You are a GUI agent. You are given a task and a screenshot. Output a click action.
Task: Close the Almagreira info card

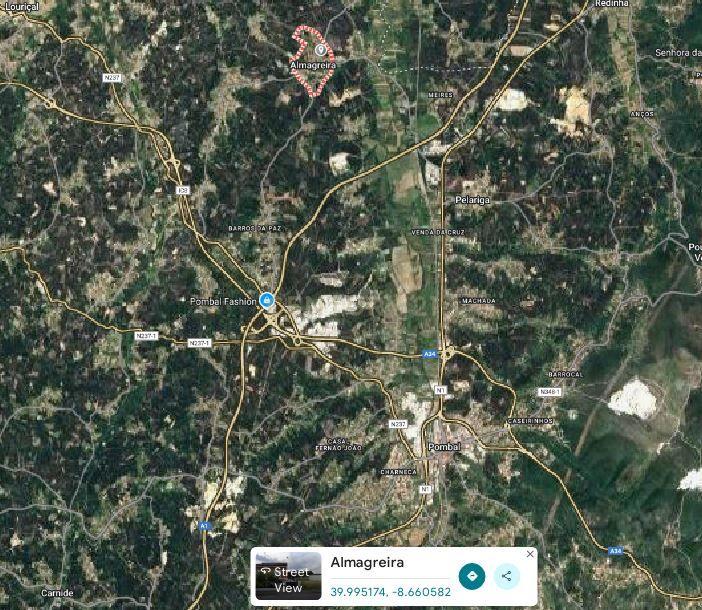tap(530, 554)
